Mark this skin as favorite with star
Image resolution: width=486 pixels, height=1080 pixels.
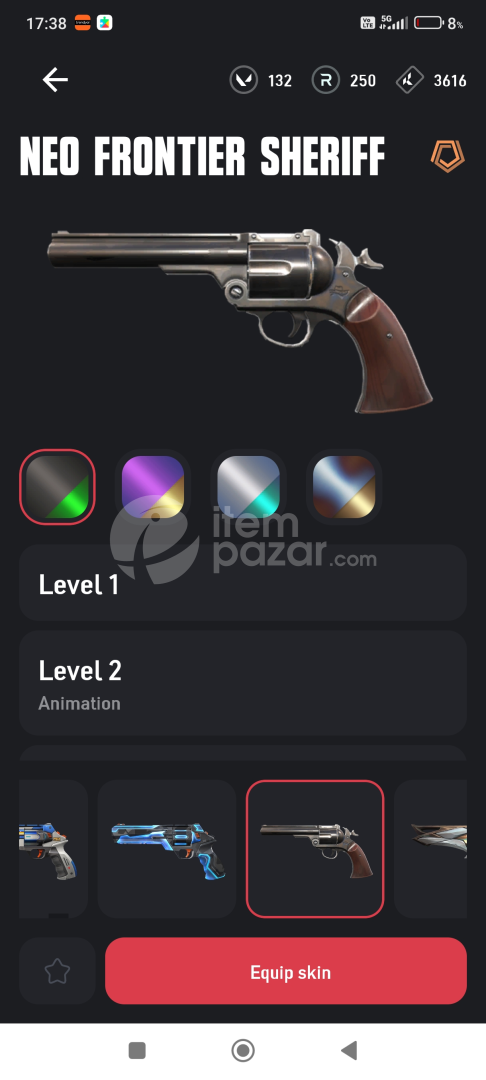click(57, 971)
